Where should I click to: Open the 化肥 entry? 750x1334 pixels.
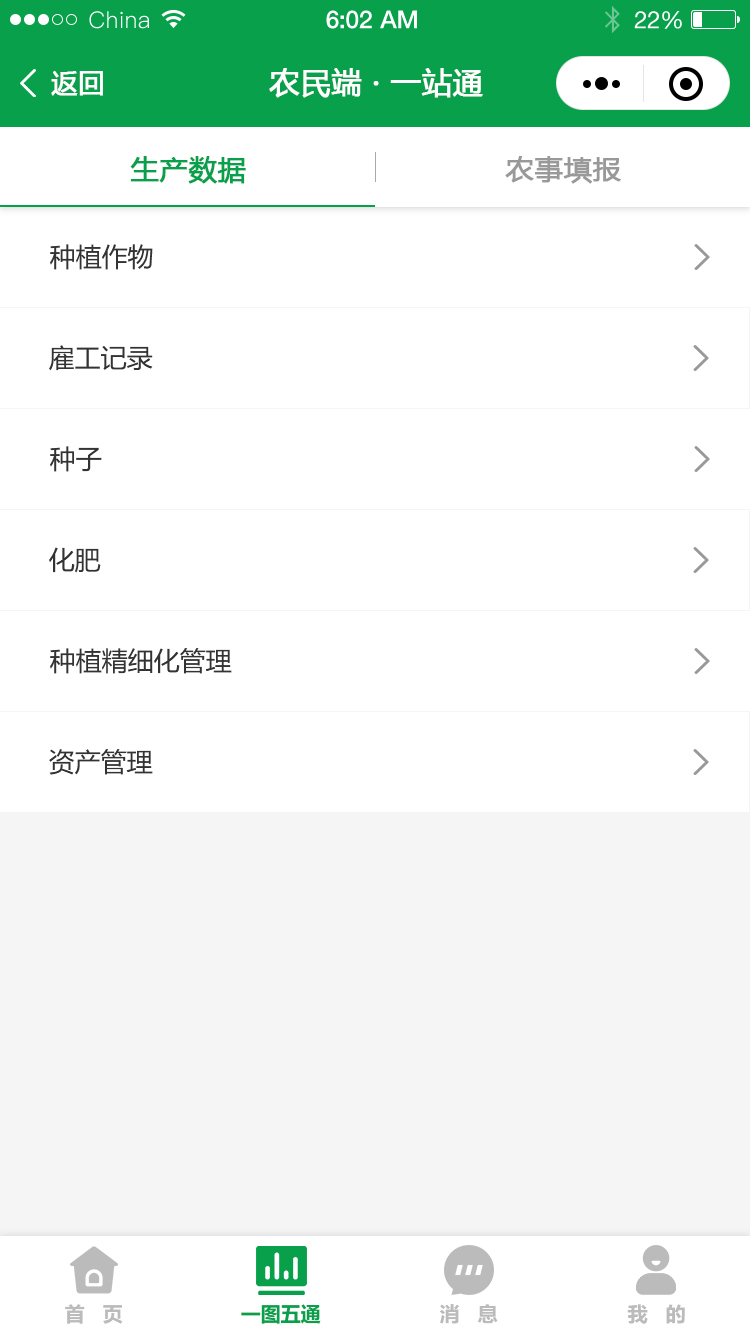tap(375, 560)
